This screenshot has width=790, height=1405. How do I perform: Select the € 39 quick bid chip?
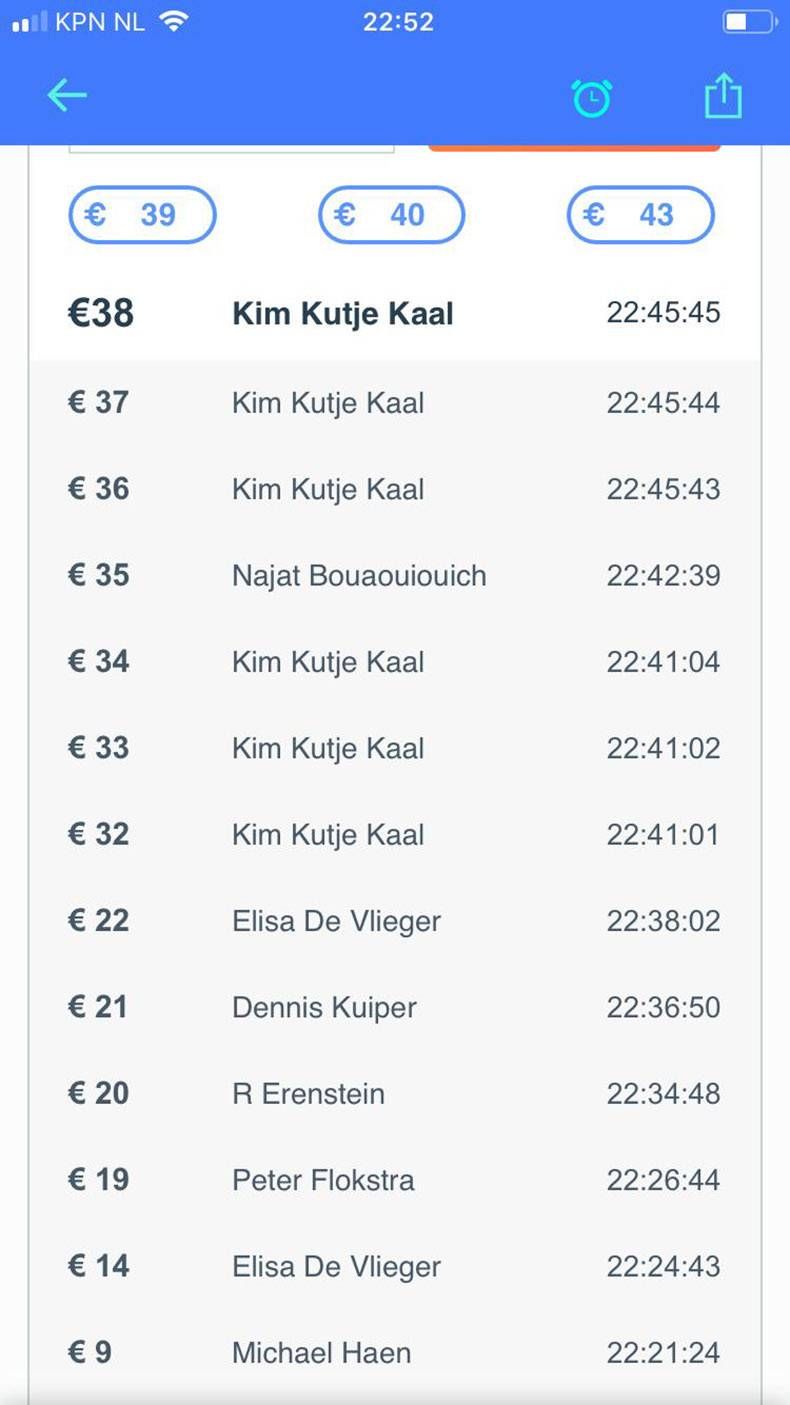[142, 215]
